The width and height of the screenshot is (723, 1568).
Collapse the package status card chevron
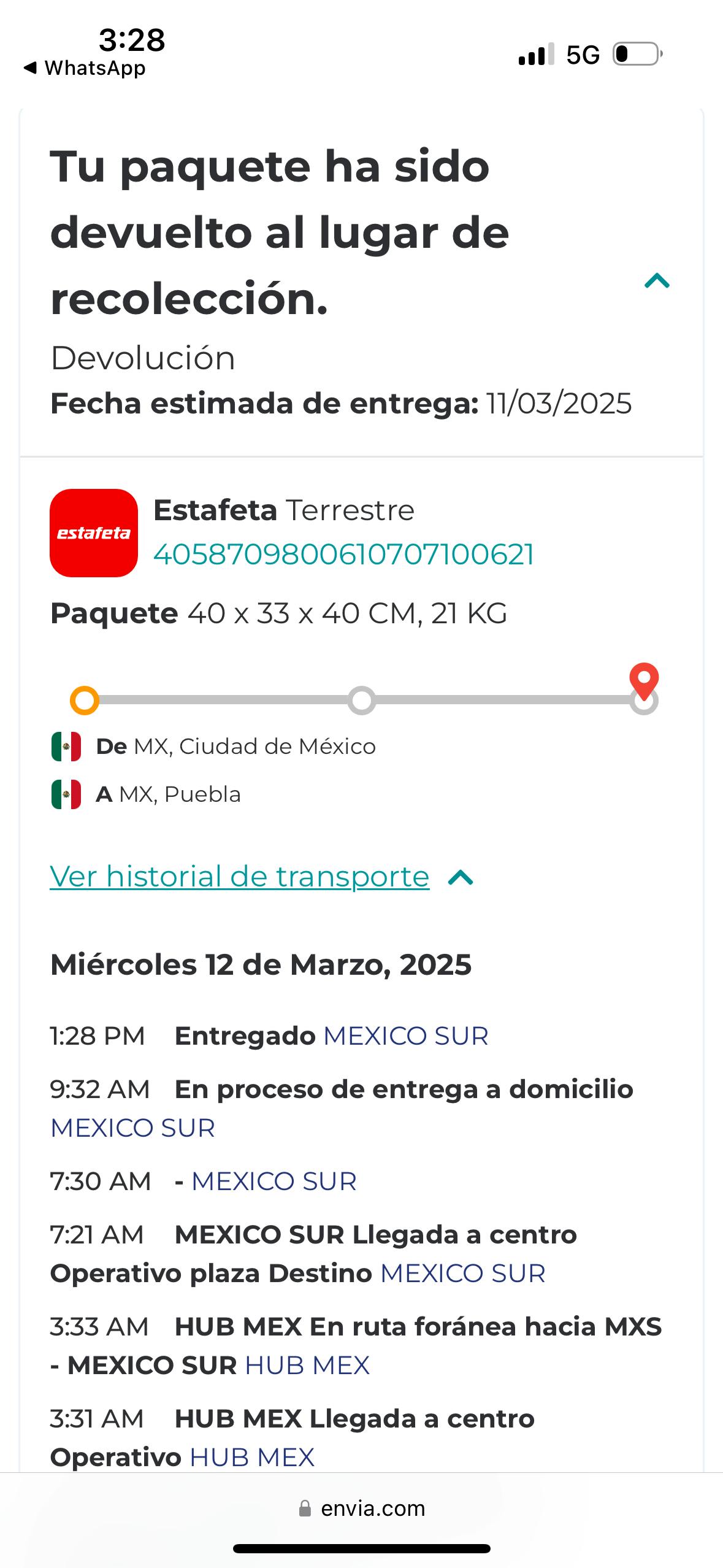[657, 281]
